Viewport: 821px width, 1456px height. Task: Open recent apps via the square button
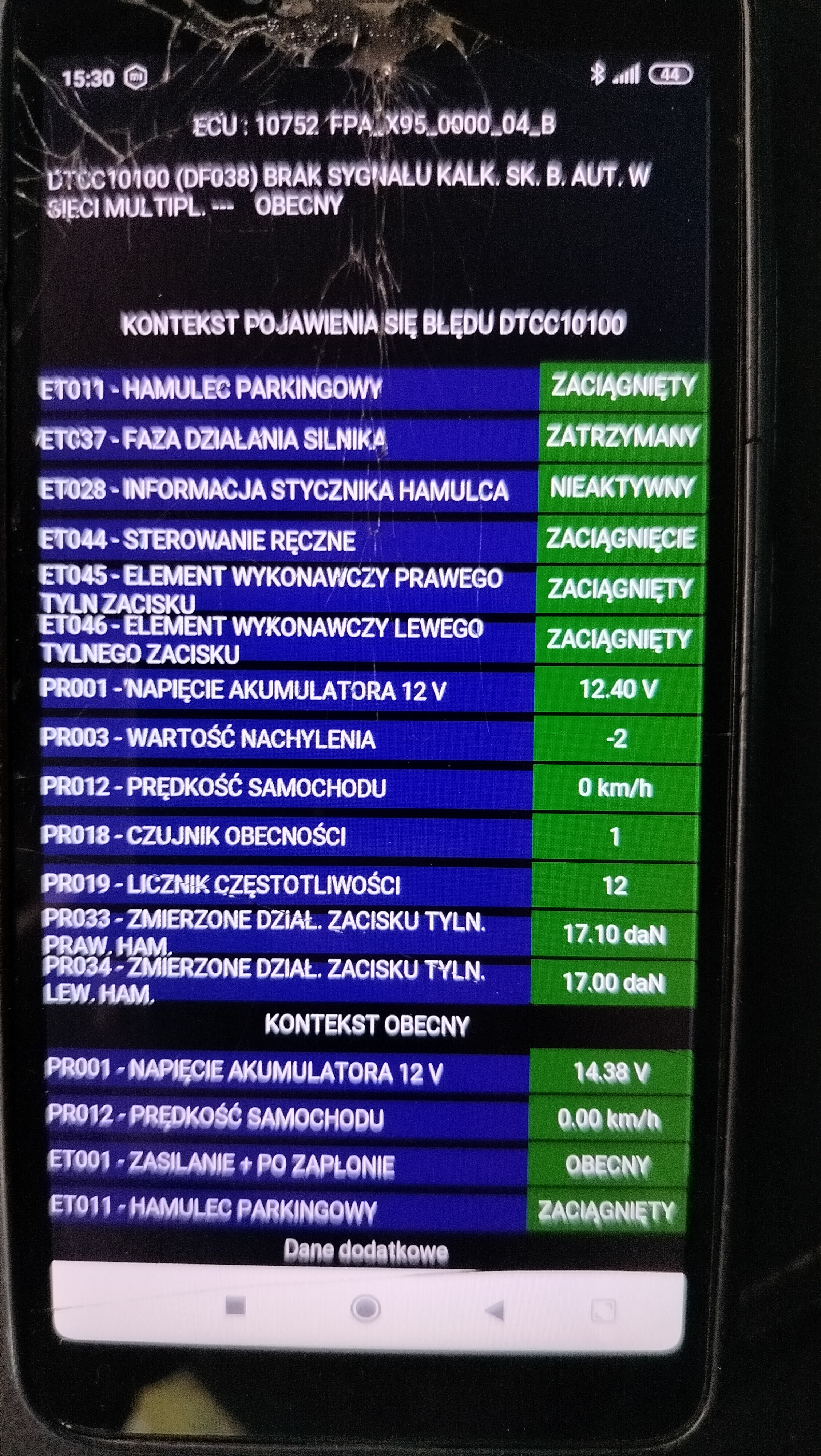[235, 1306]
